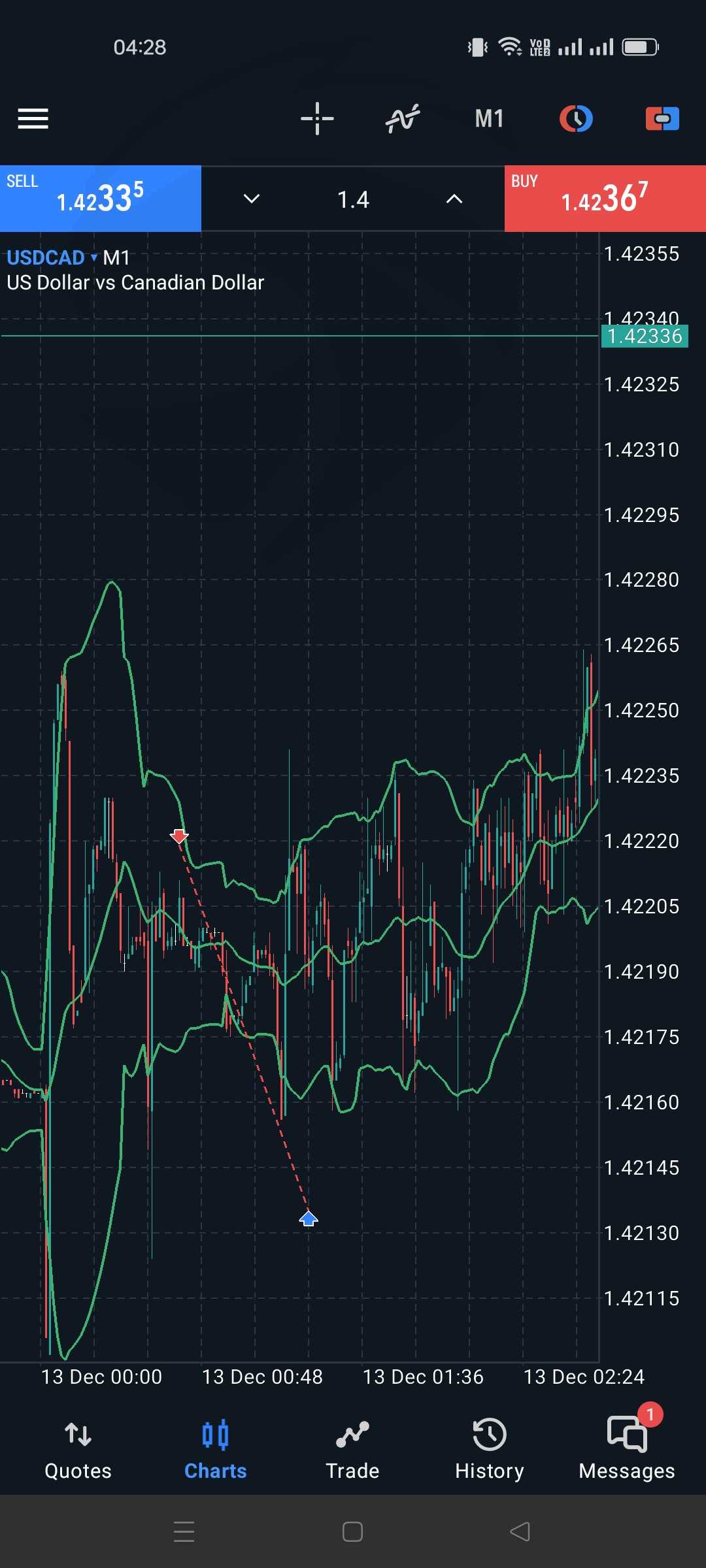Open the new order trade icon

662,119
